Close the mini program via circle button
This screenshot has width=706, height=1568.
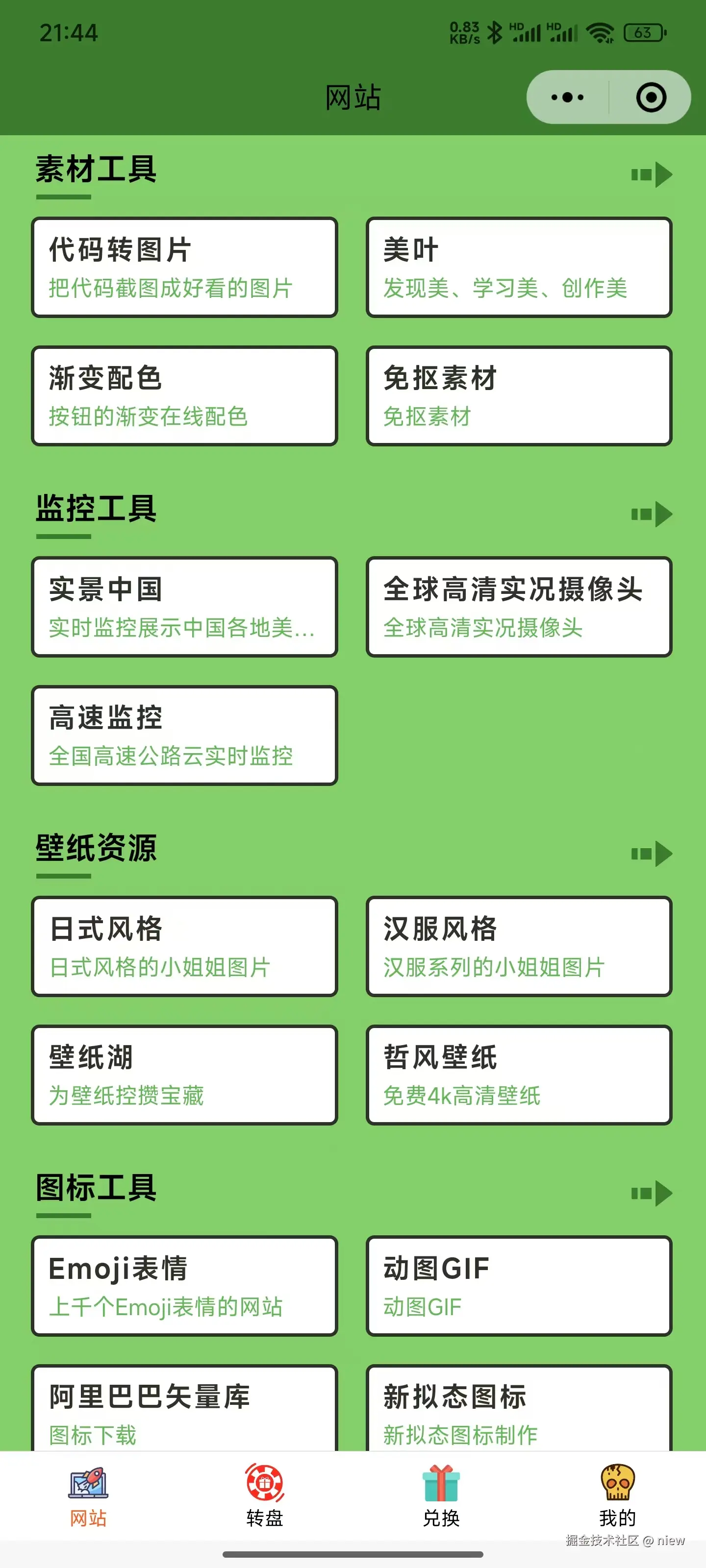coord(651,98)
